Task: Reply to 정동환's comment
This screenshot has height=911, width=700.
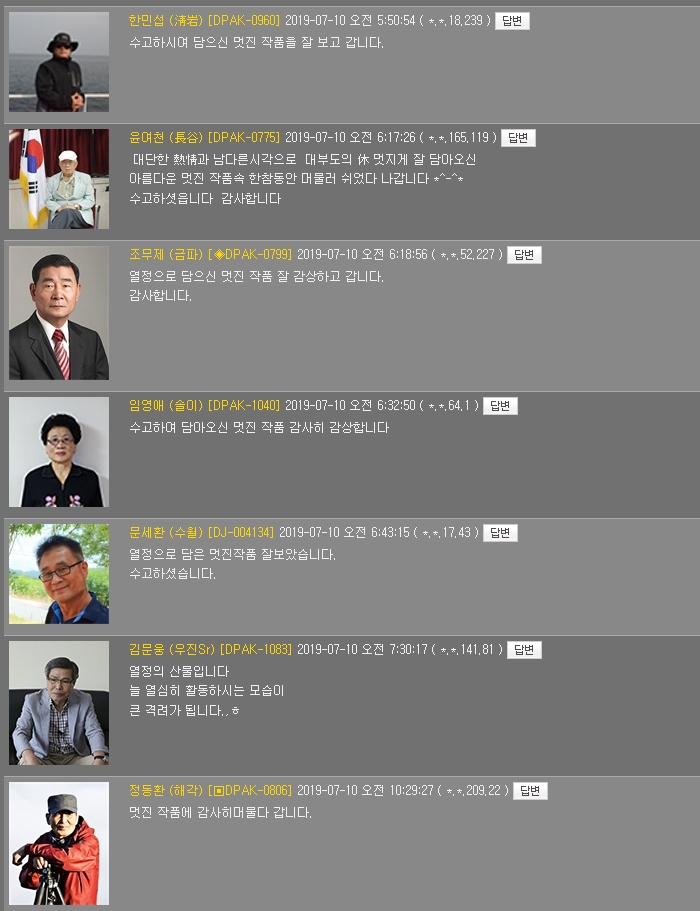Action: 530,791
